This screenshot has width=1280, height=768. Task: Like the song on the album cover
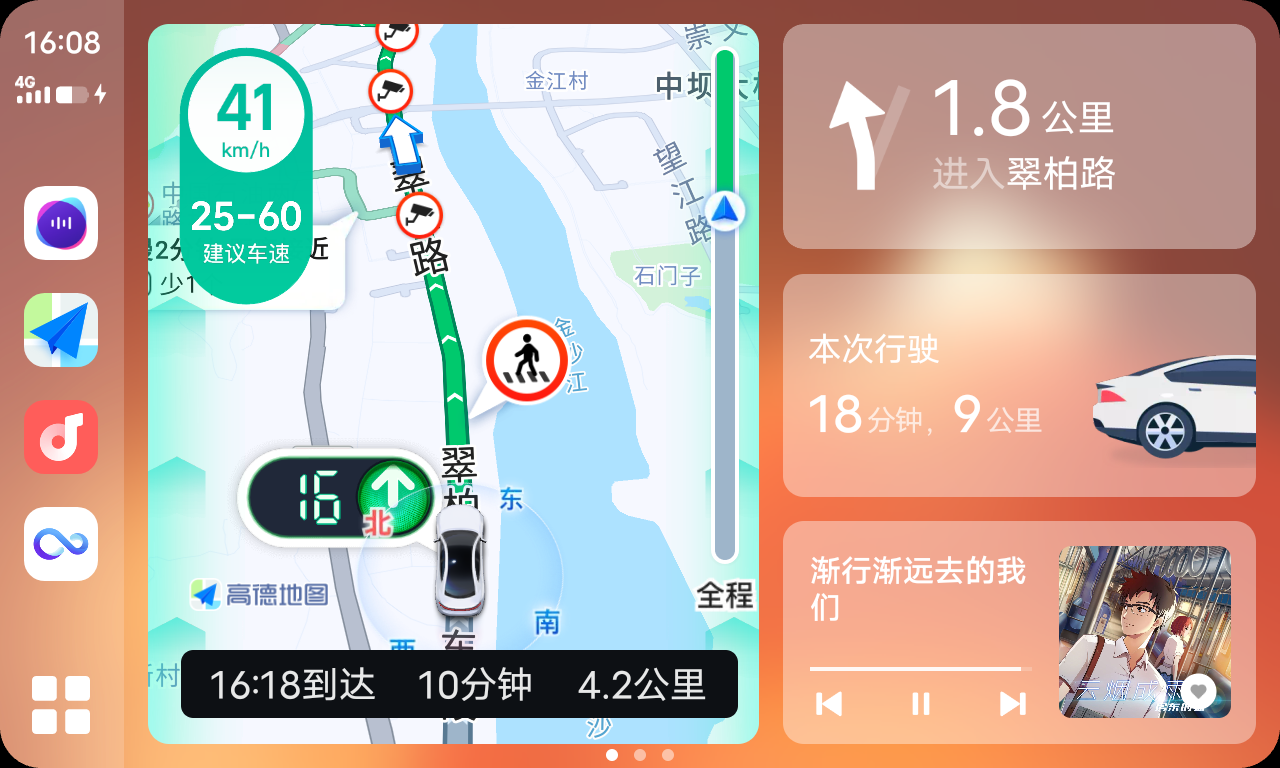[1199, 691]
